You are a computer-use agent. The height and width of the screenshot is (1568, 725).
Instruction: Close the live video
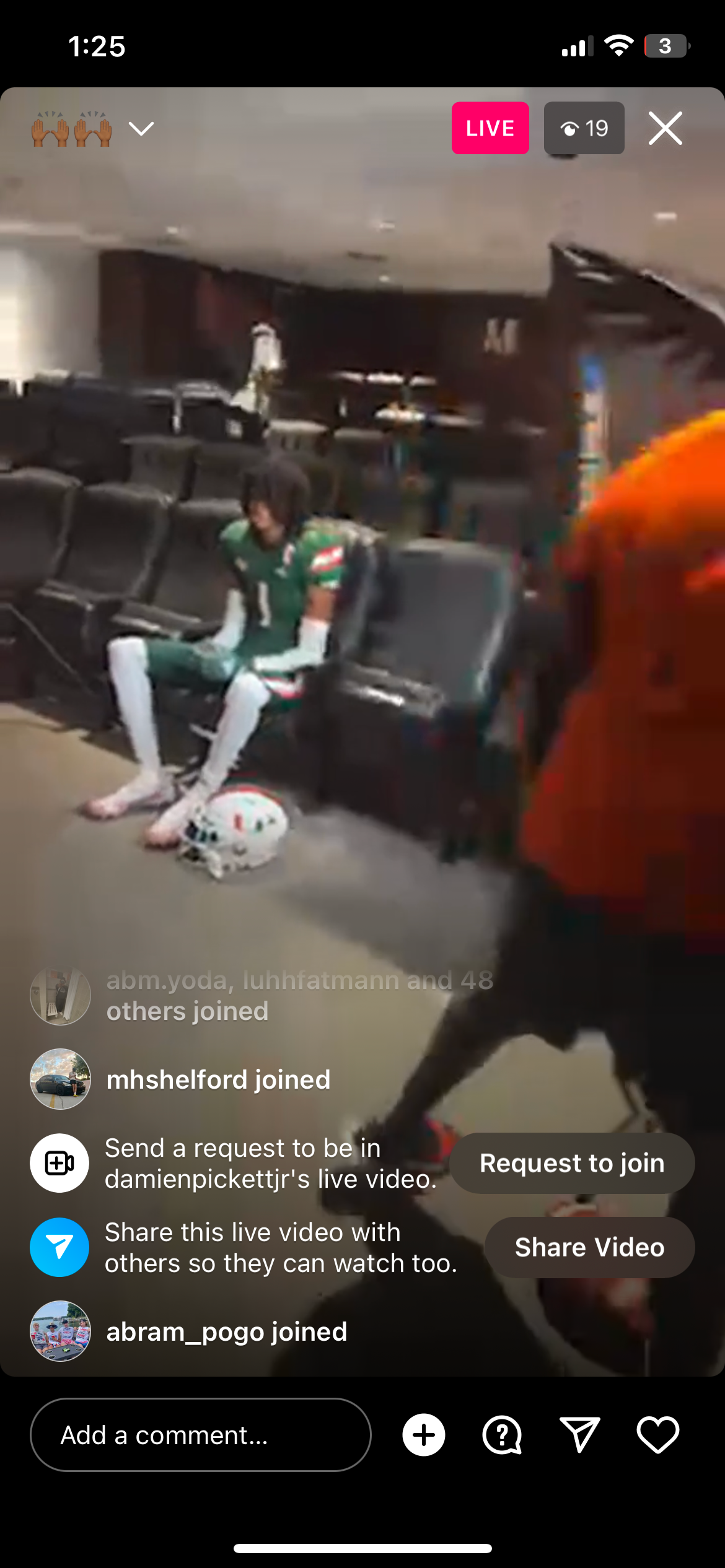pos(665,128)
